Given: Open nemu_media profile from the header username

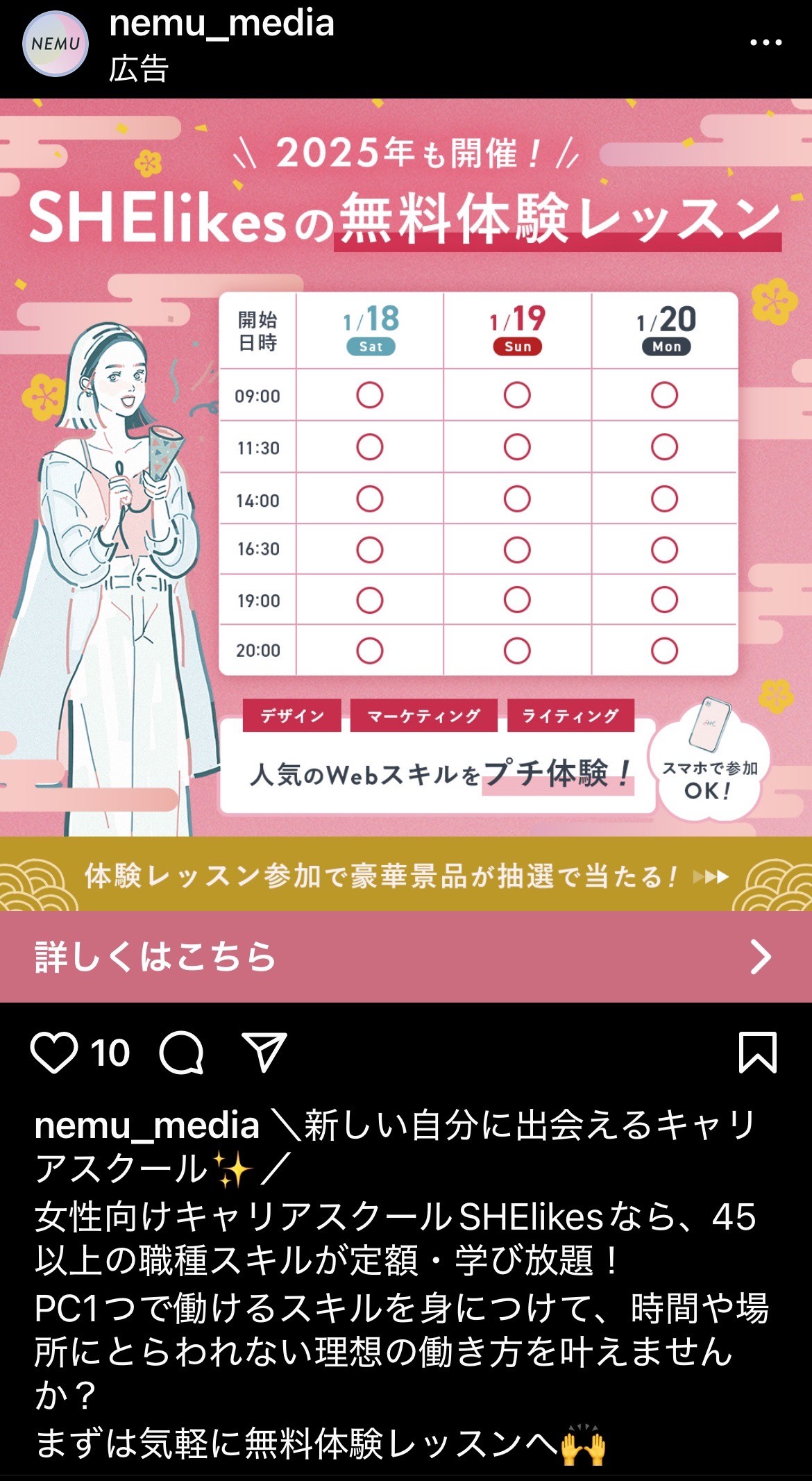Looking at the screenshot, I should (x=221, y=24).
